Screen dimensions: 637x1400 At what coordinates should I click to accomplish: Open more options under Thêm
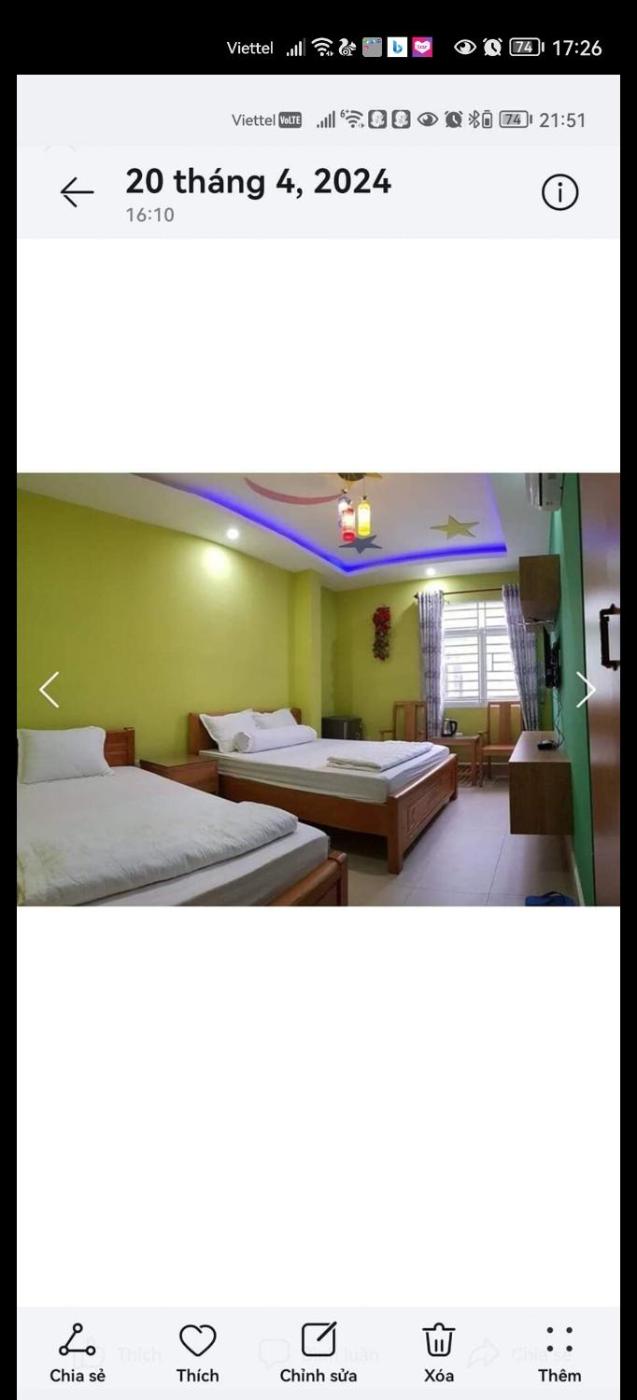pyautogui.click(x=559, y=1352)
